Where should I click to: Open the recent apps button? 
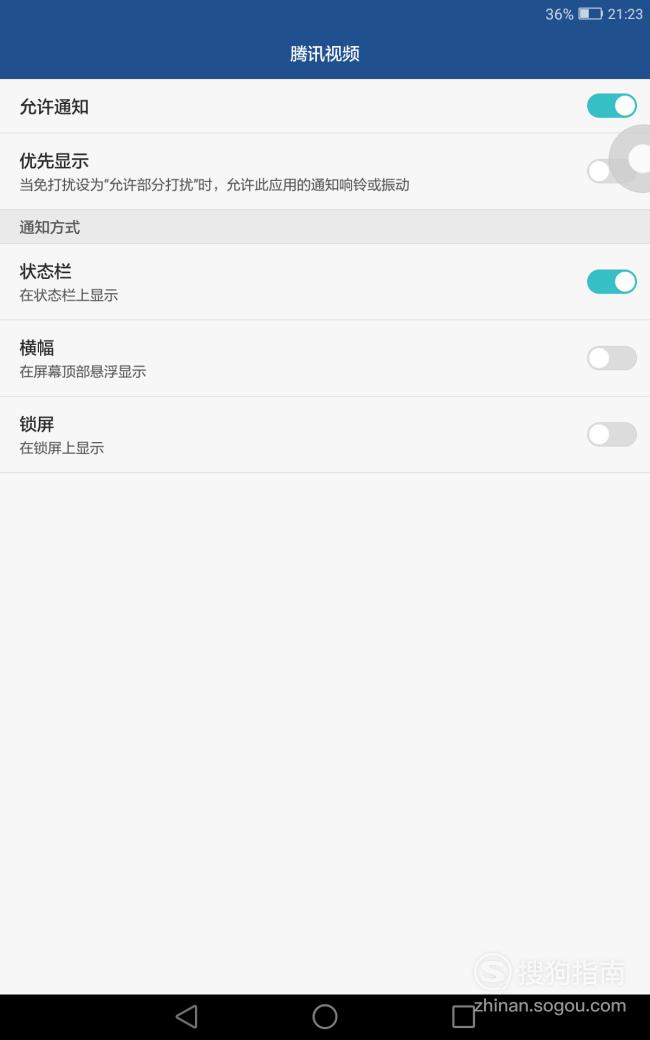click(x=463, y=1016)
